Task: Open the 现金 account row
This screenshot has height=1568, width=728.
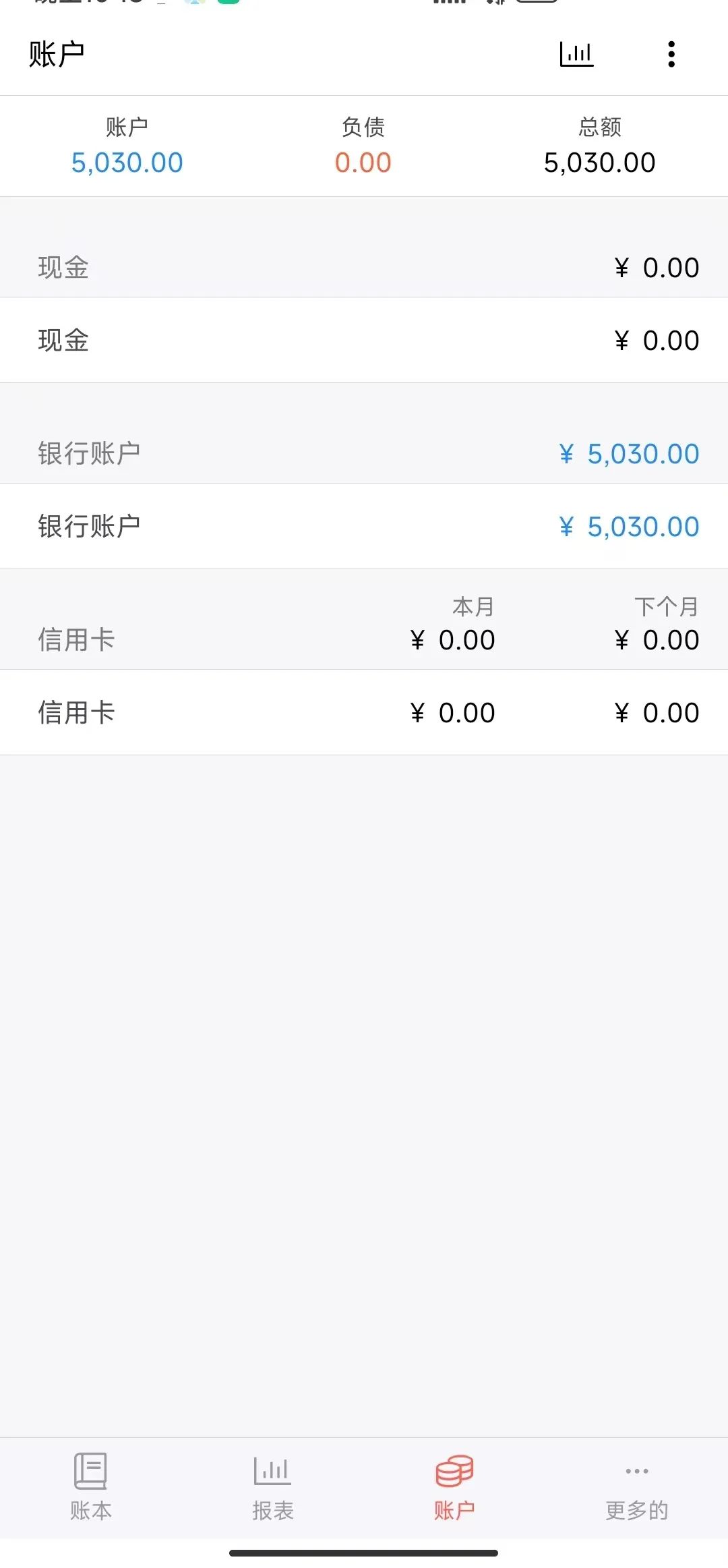Action: 364,340
